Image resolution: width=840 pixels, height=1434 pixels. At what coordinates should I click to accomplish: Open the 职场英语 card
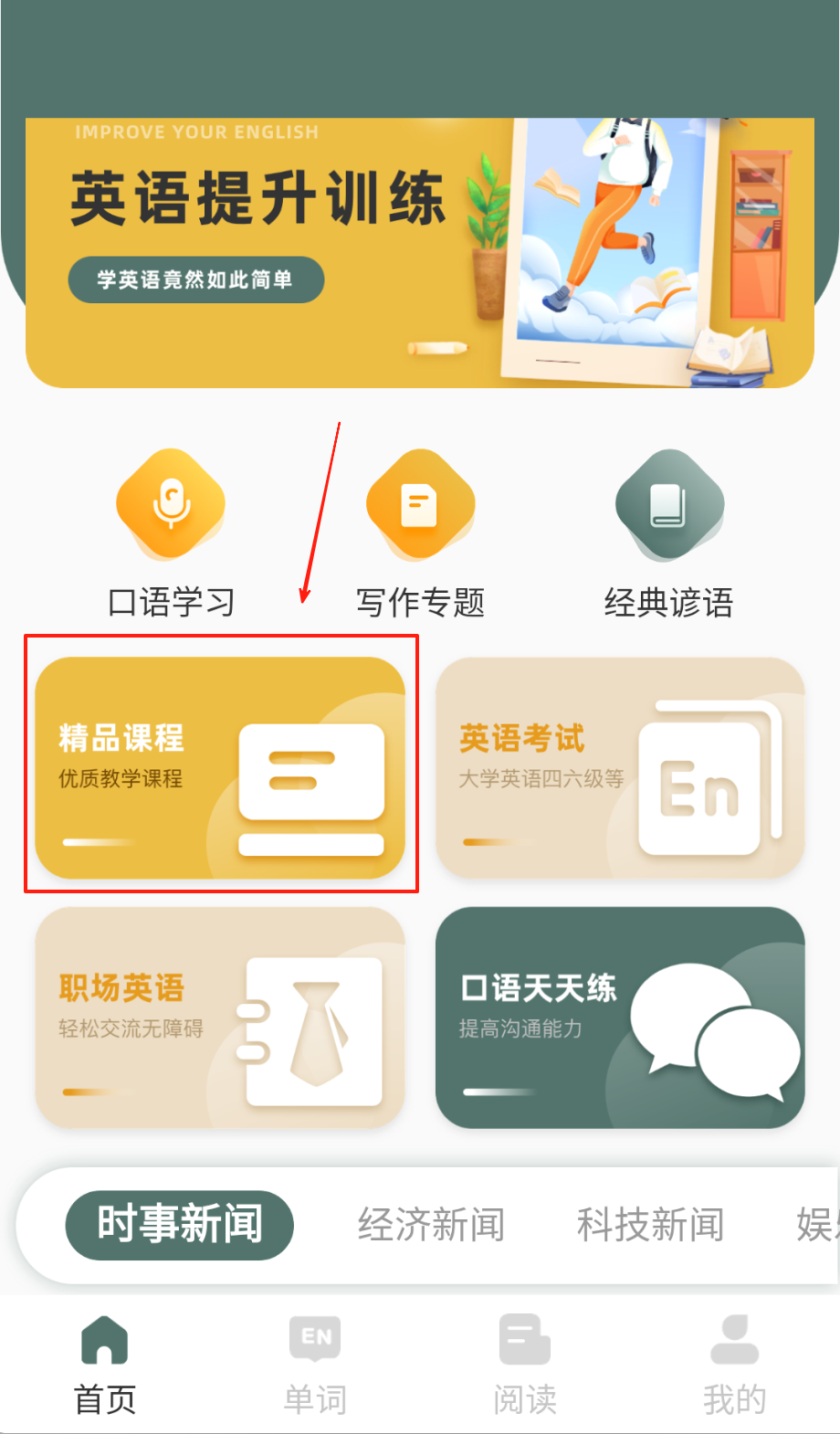tap(220, 1017)
